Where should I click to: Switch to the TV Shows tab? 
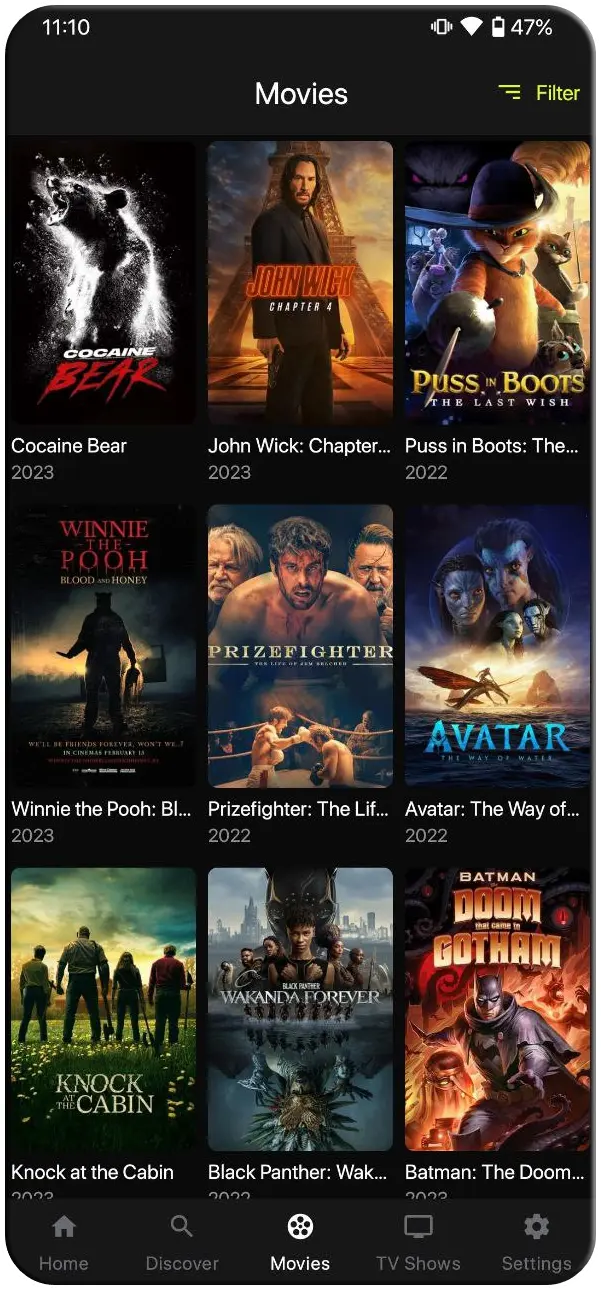tap(418, 1243)
